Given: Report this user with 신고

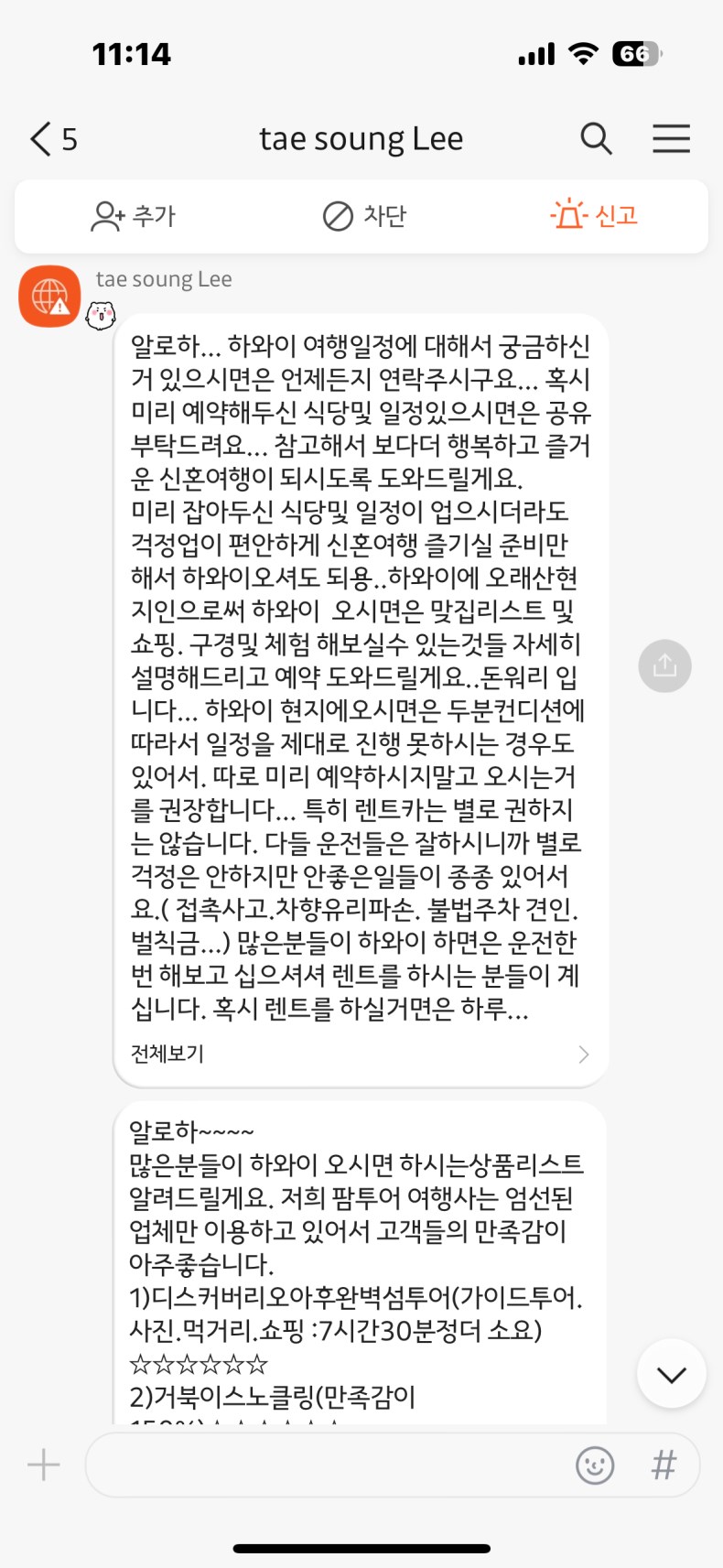Looking at the screenshot, I should point(595,216).
